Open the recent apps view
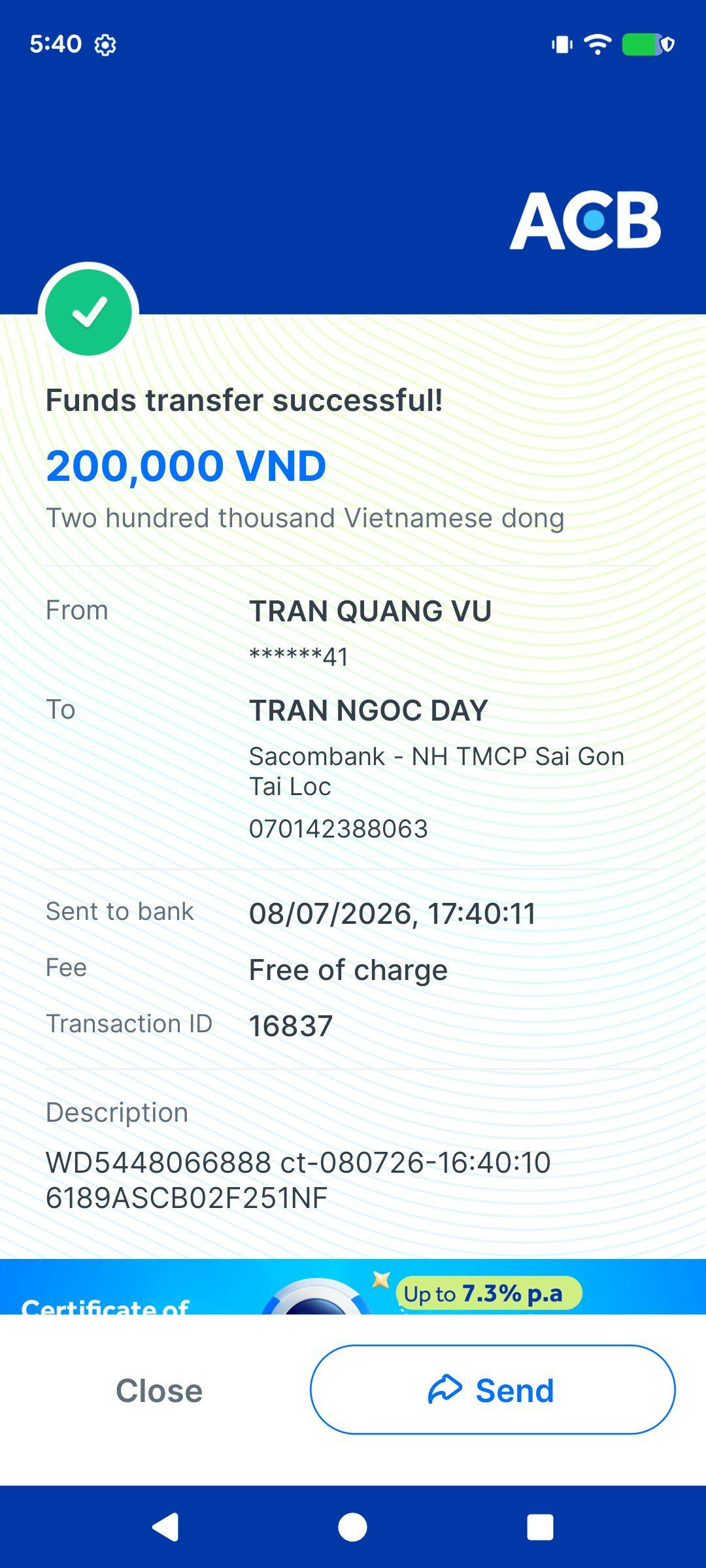Viewport: 706px width, 1568px height. click(540, 1527)
